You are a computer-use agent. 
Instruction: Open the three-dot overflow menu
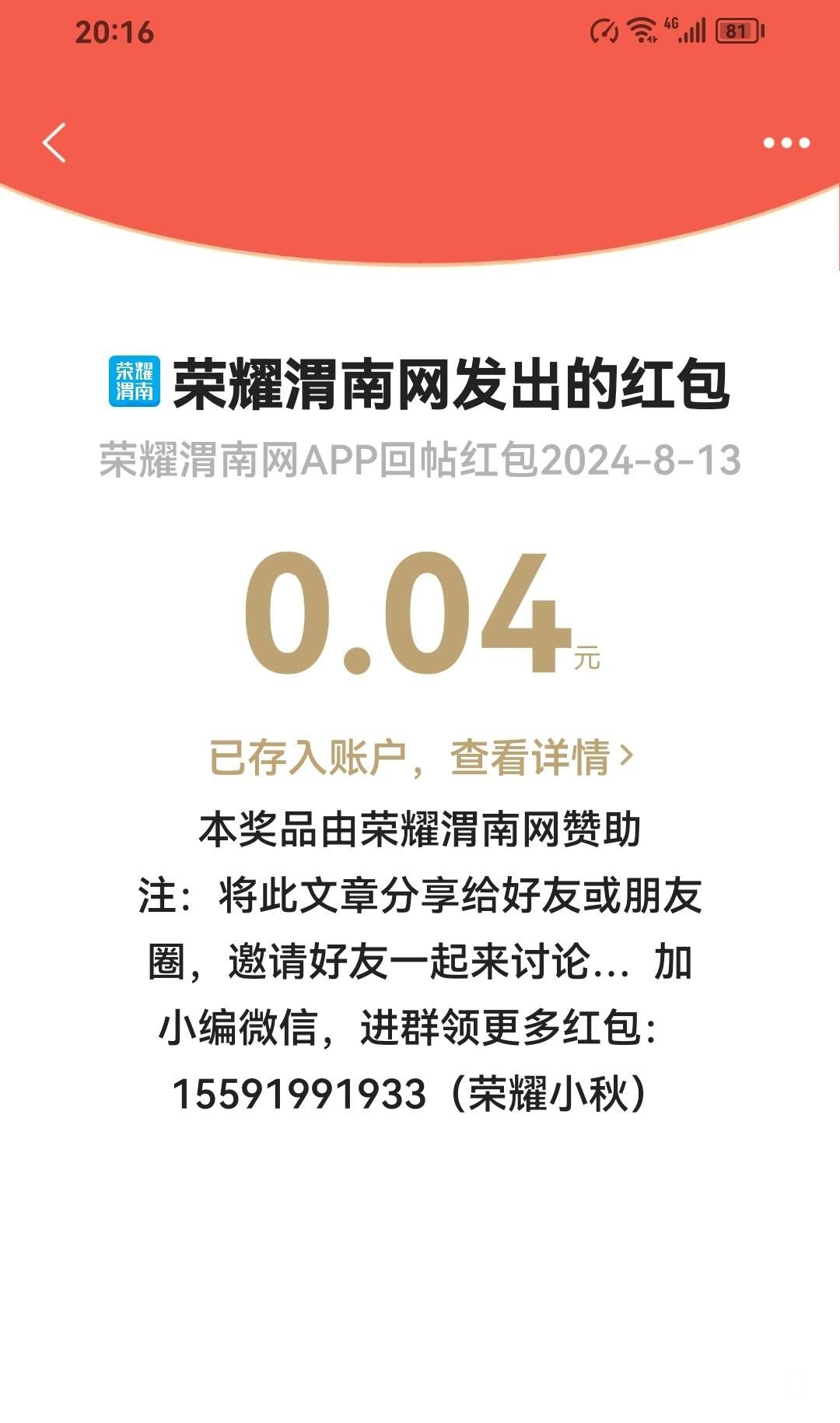pyautogui.click(x=786, y=143)
